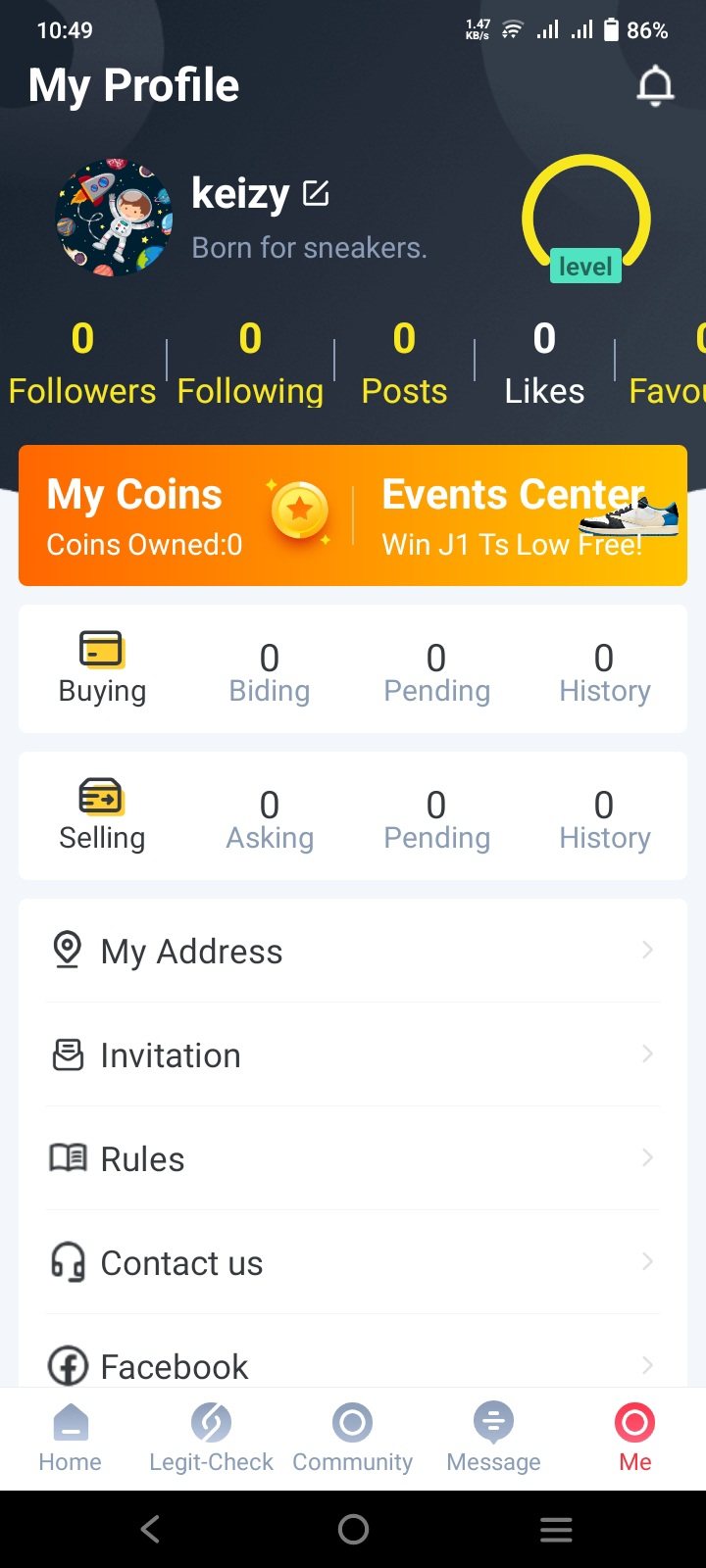
Task: Open Contact us
Action: (x=353, y=1262)
